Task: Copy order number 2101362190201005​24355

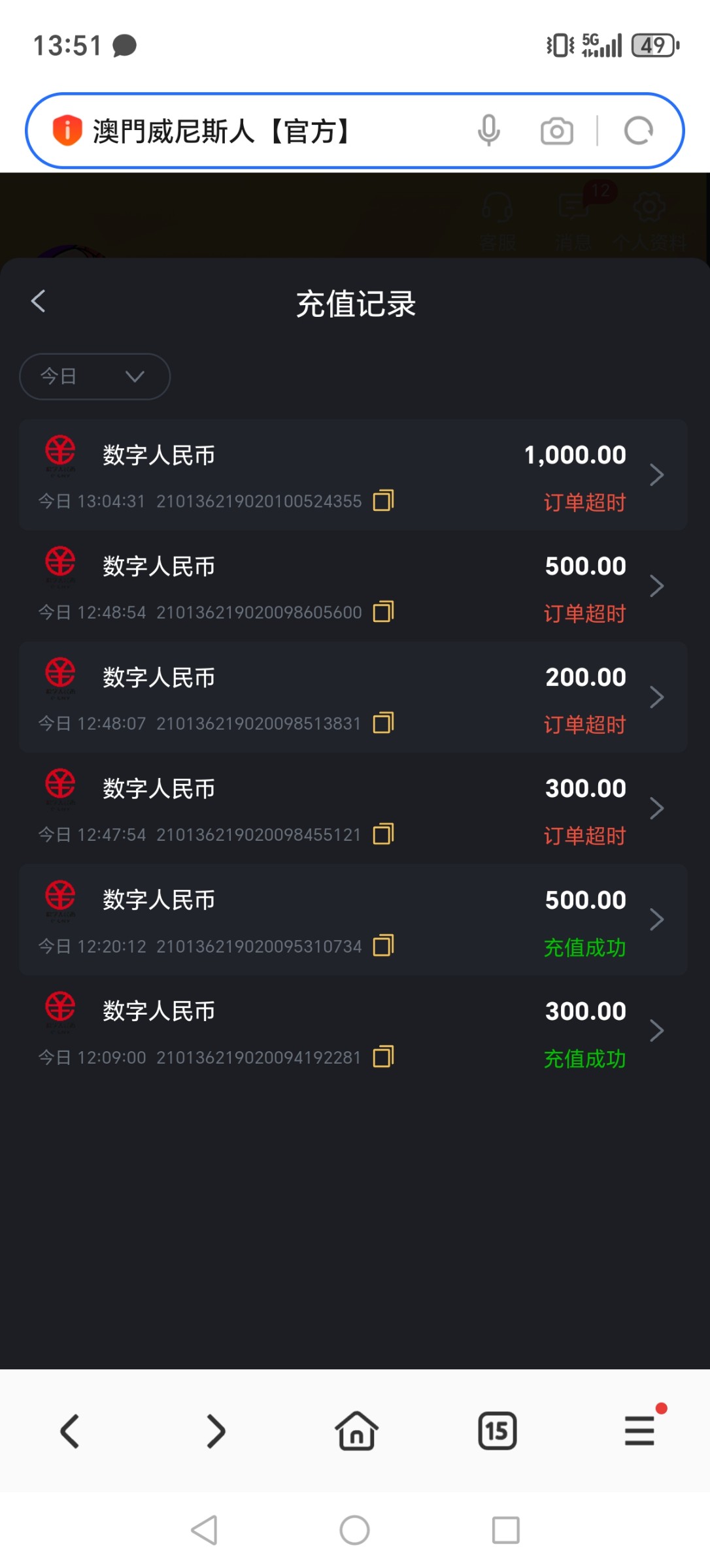Action: [383, 501]
